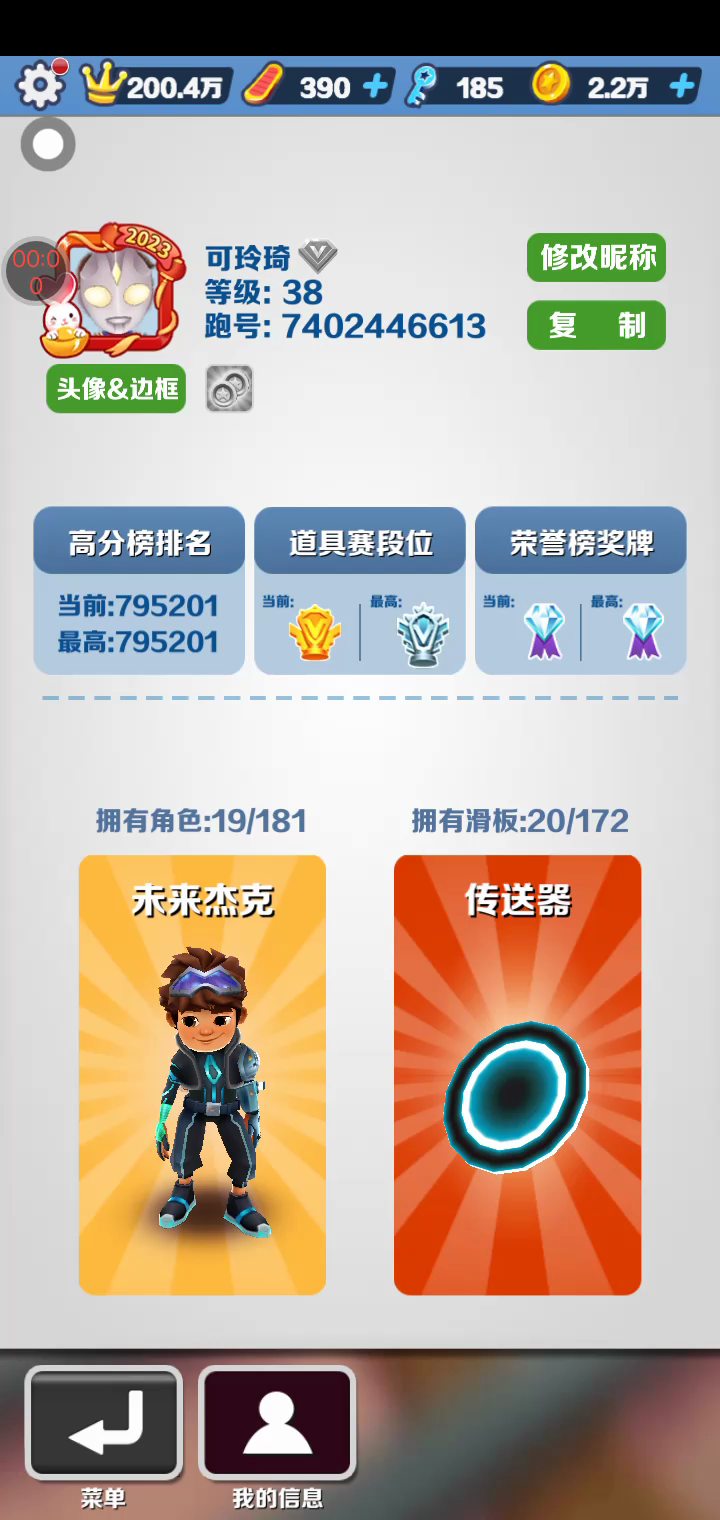This screenshot has height=1520, width=720.
Task: Tap the gray badge icon beside 头像&边框
Action: [229, 388]
